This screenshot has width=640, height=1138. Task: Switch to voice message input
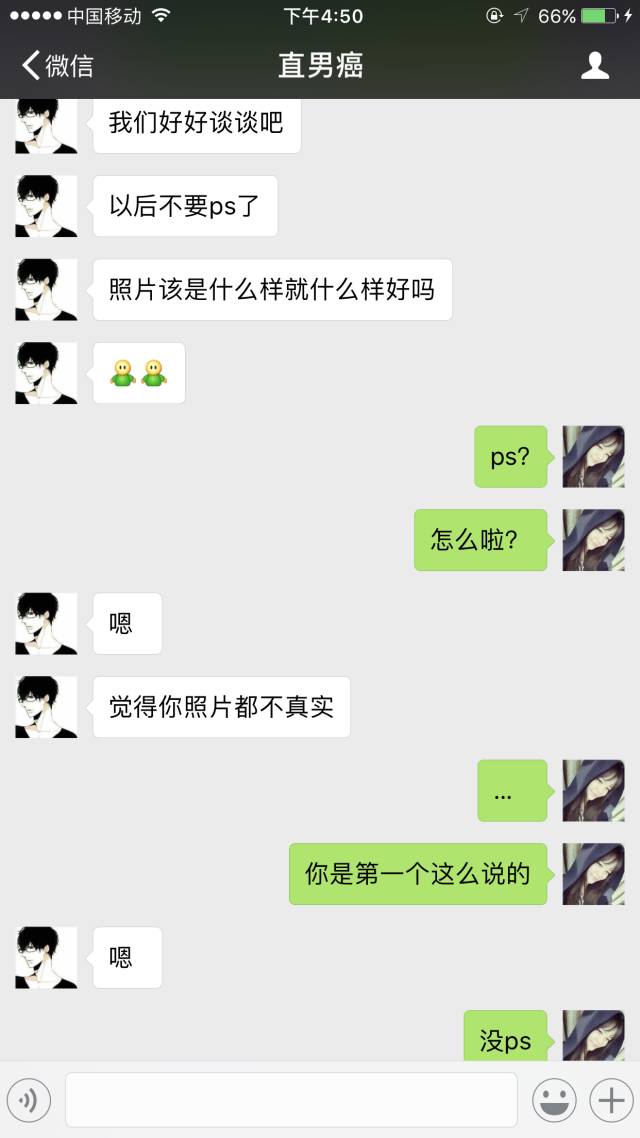pos(29,1100)
